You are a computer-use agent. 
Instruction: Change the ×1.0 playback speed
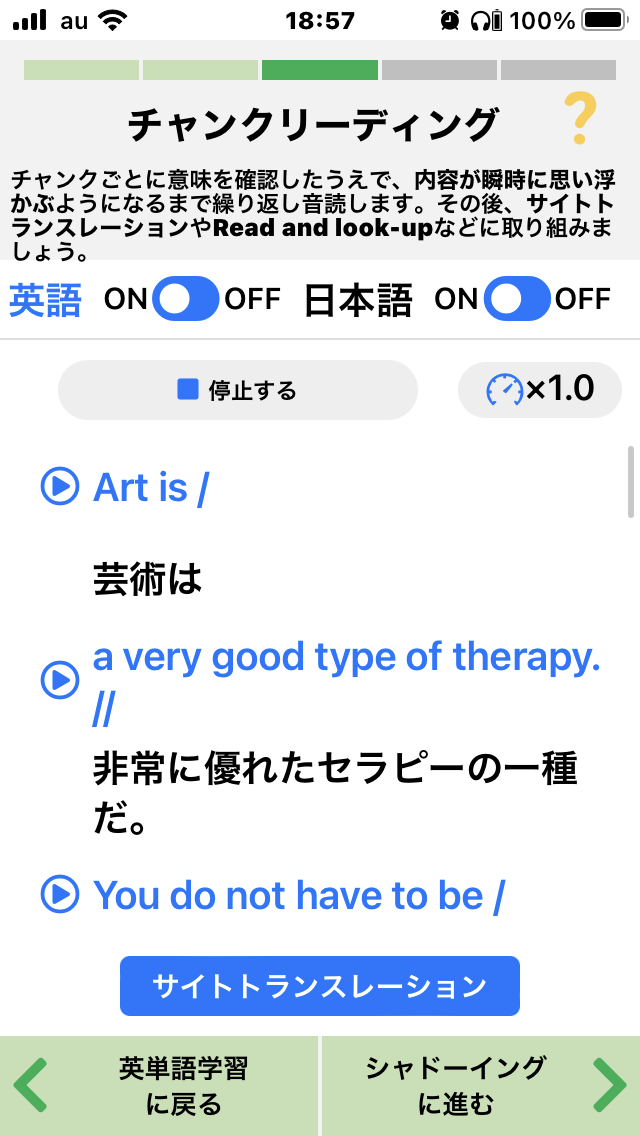pyautogui.click(x=540, y=390)
